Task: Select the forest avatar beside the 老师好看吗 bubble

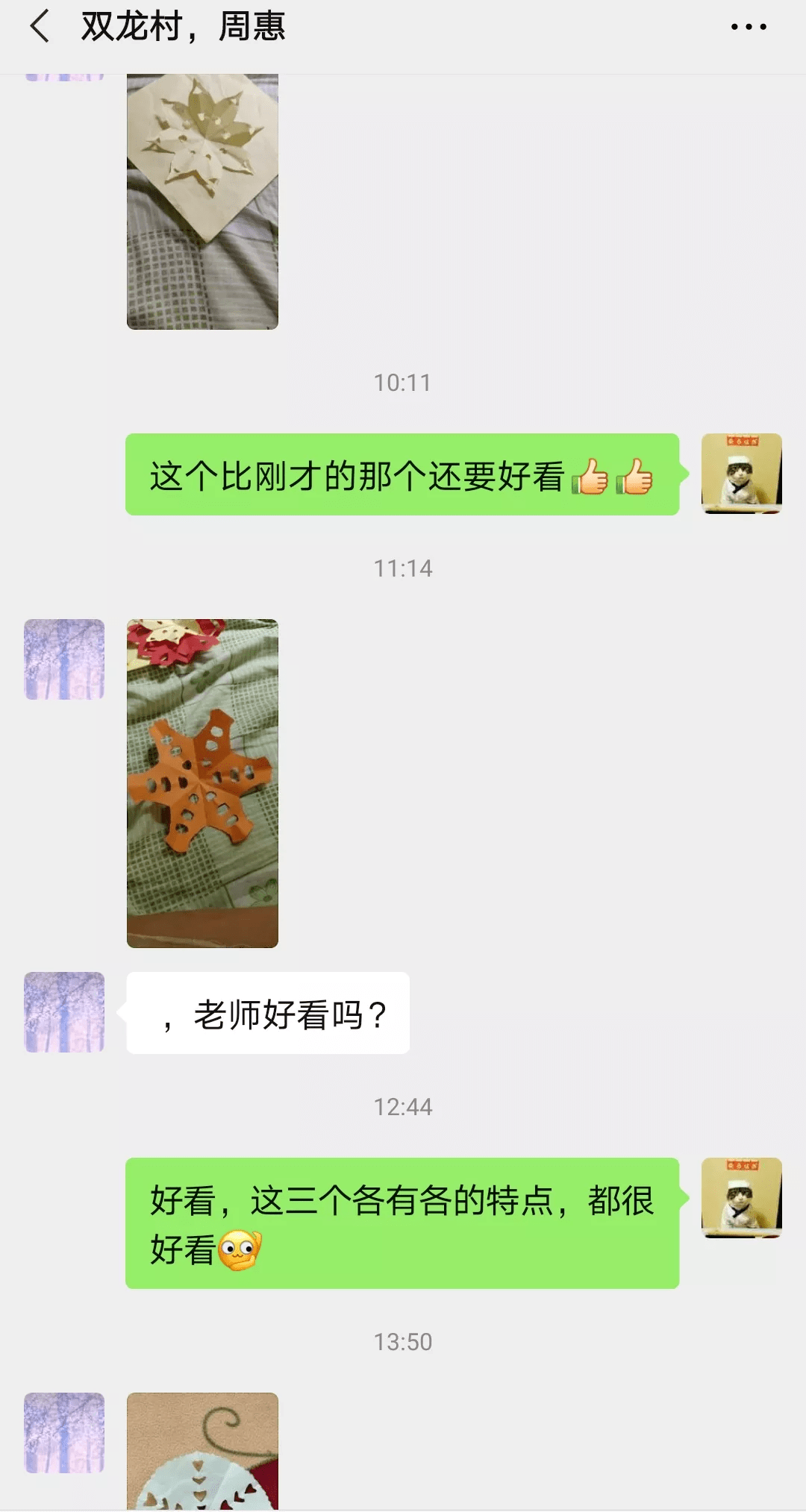Action: 64,1012
